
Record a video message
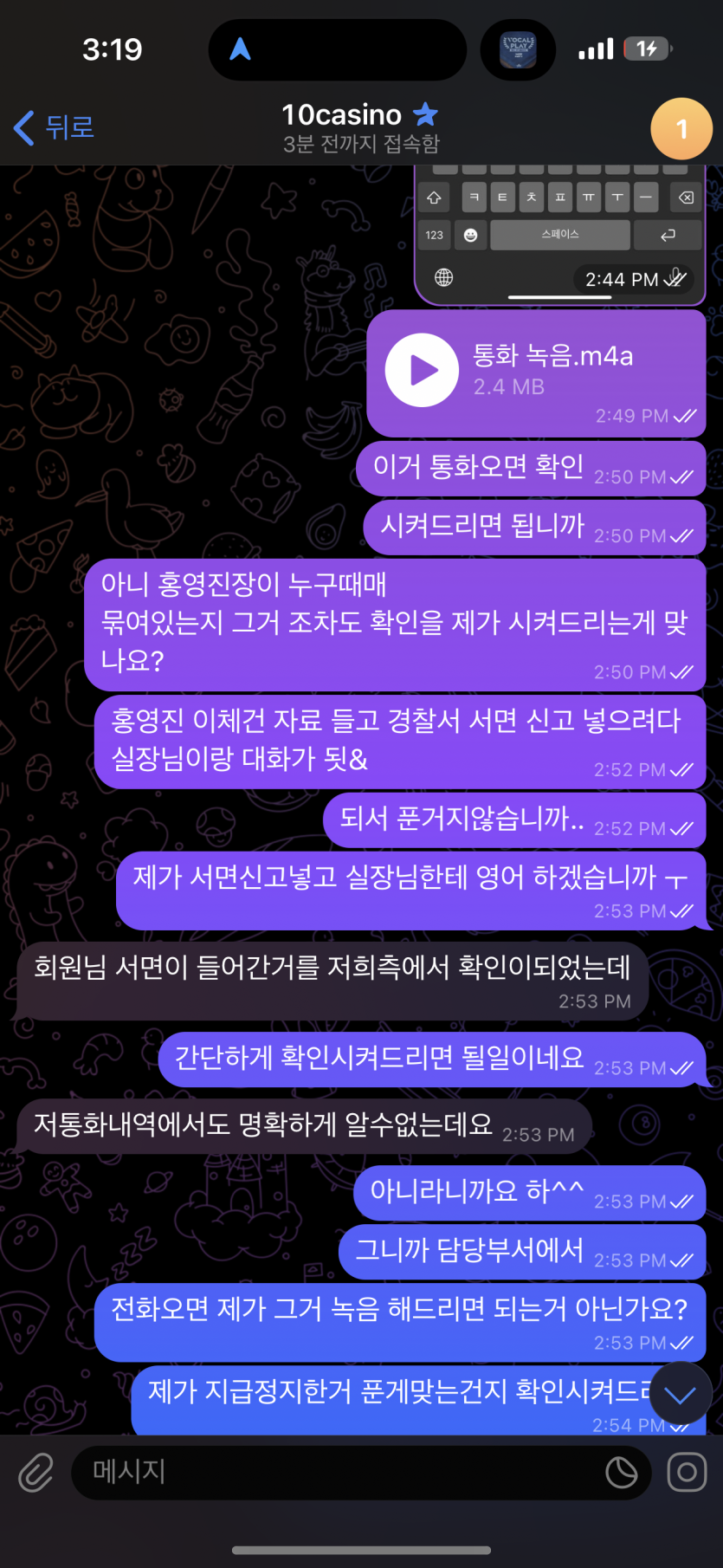coord(687,1472)
